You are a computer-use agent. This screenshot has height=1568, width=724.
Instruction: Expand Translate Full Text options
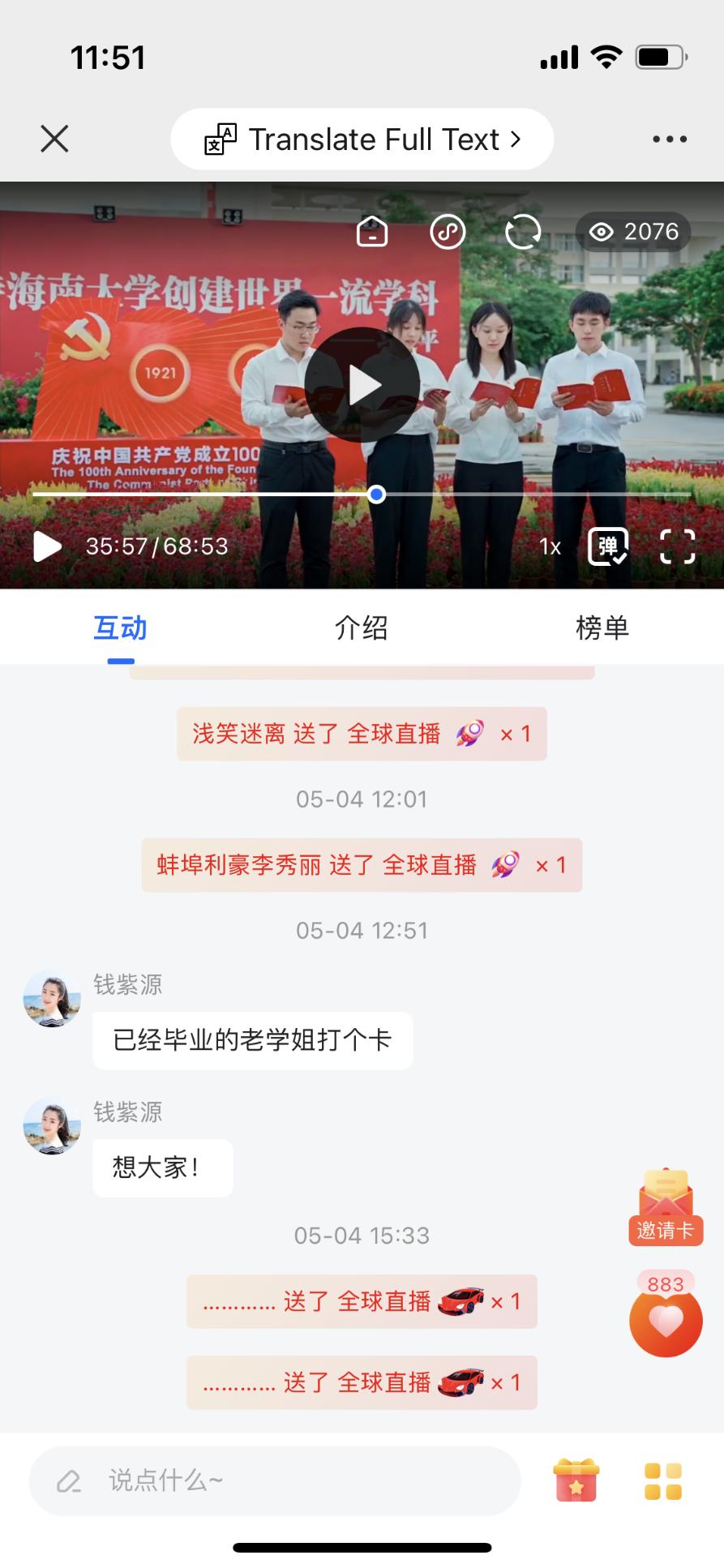tap(361, 139)
